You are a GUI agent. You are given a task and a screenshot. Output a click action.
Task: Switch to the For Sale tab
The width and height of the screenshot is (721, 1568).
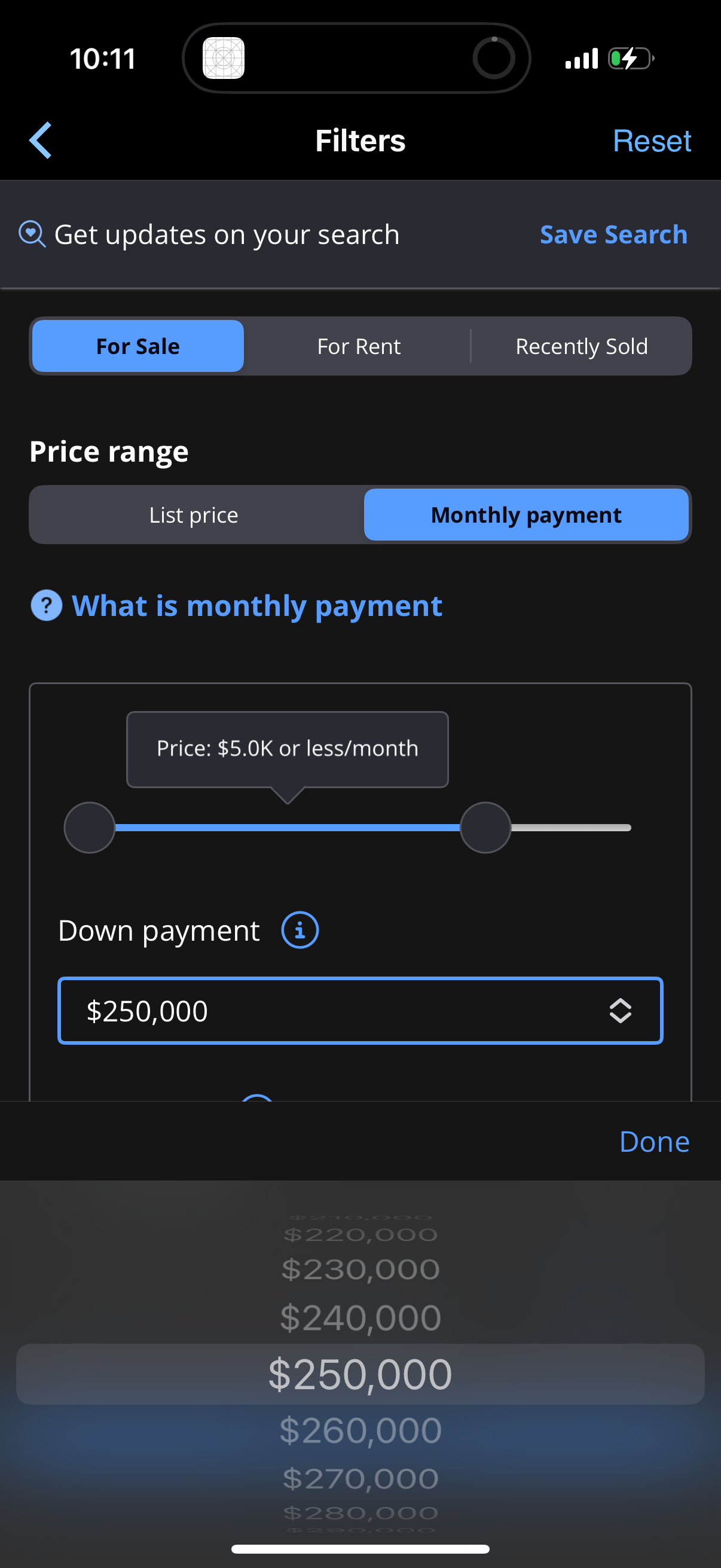click(138, 346)
